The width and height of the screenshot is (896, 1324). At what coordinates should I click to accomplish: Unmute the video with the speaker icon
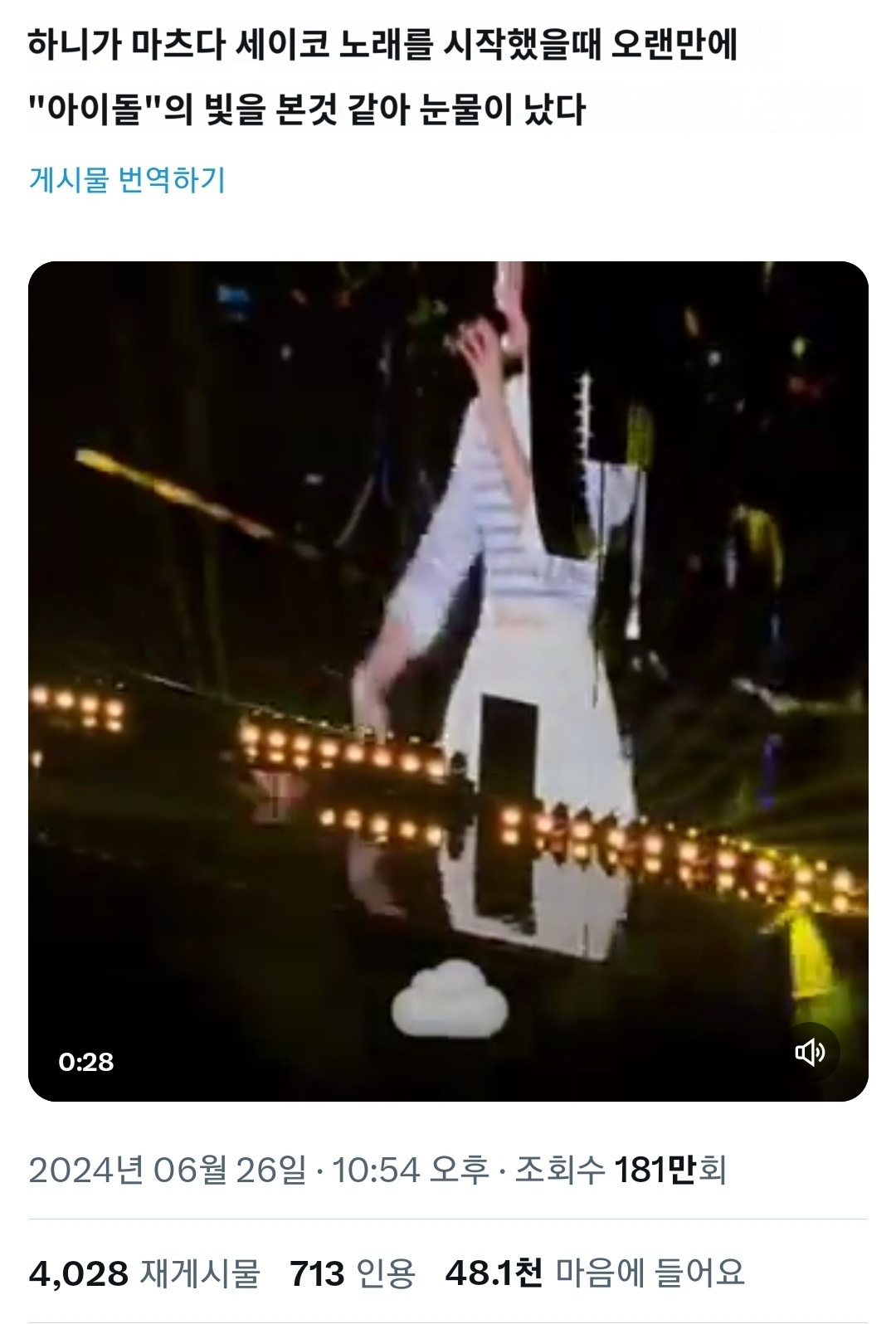pyautogui.click(x=810, y=1052)
